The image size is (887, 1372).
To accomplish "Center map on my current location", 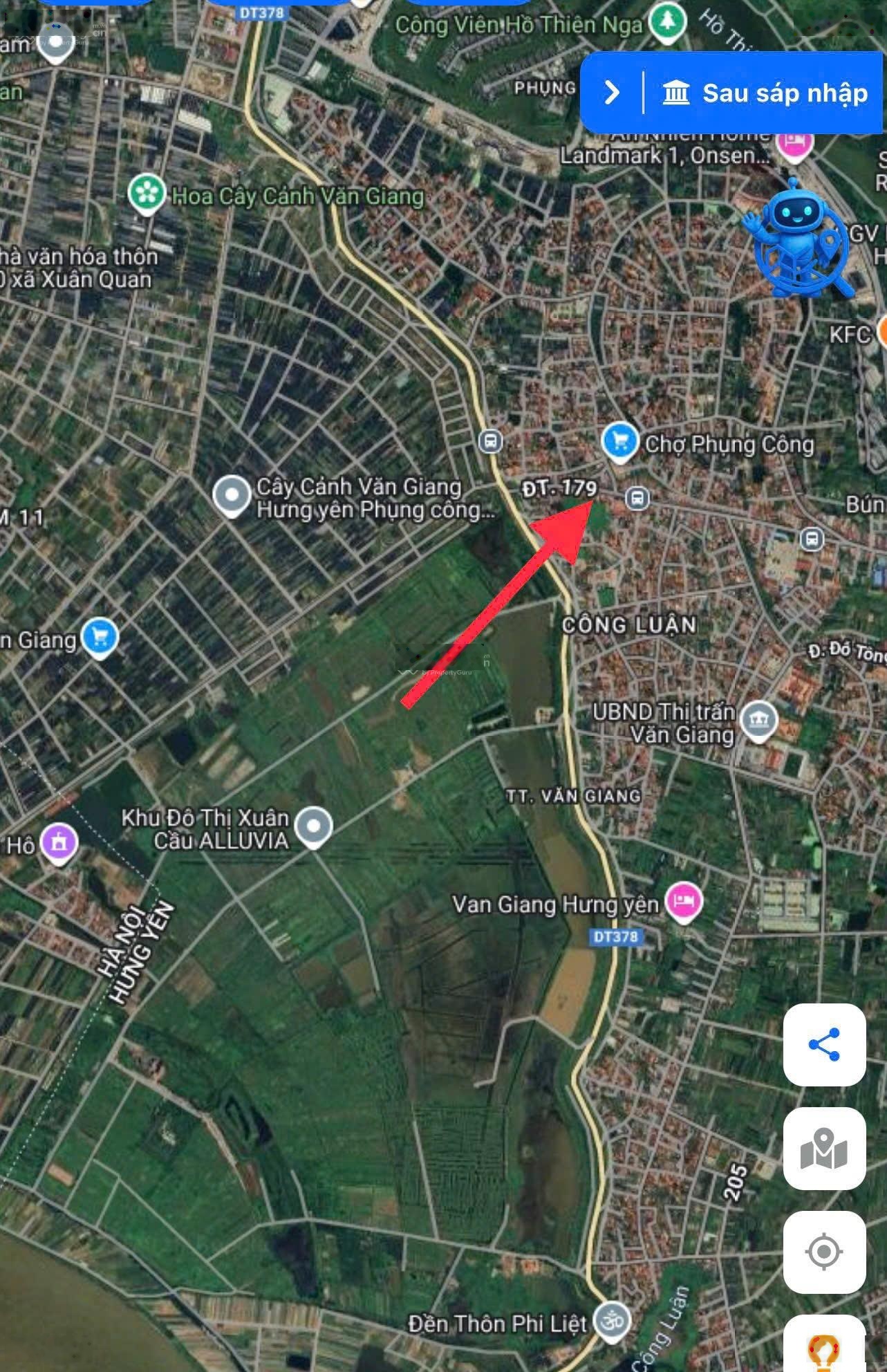I will pos(824,1252).
